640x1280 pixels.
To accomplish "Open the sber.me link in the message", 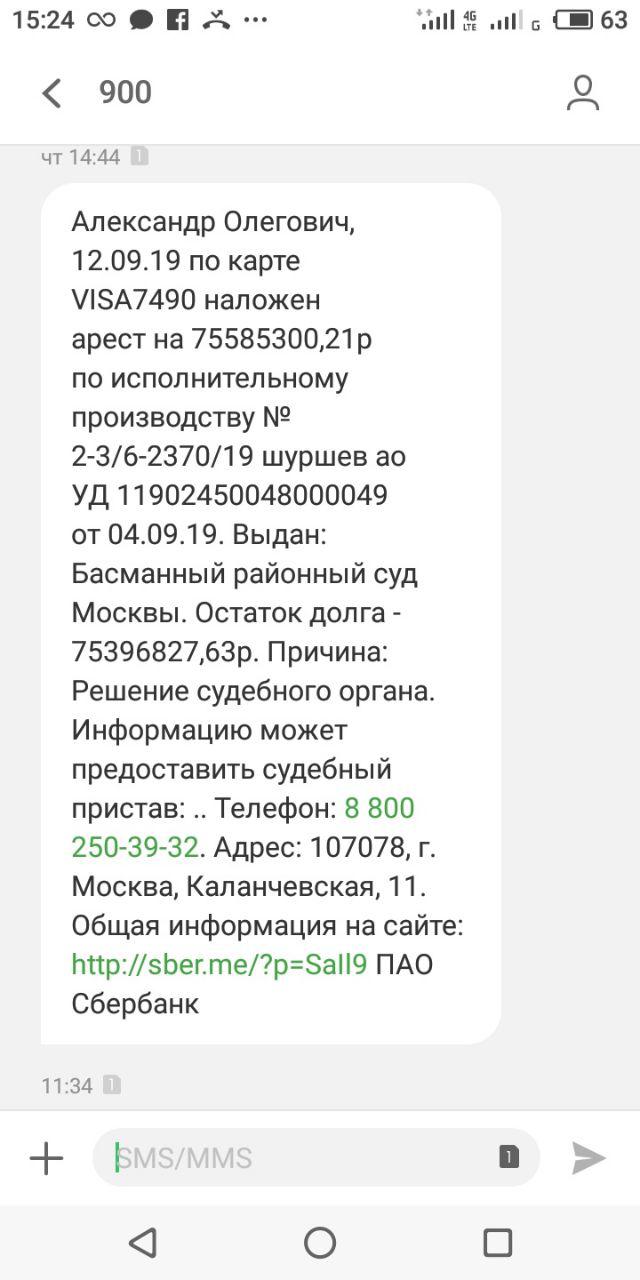I will 219,965.
